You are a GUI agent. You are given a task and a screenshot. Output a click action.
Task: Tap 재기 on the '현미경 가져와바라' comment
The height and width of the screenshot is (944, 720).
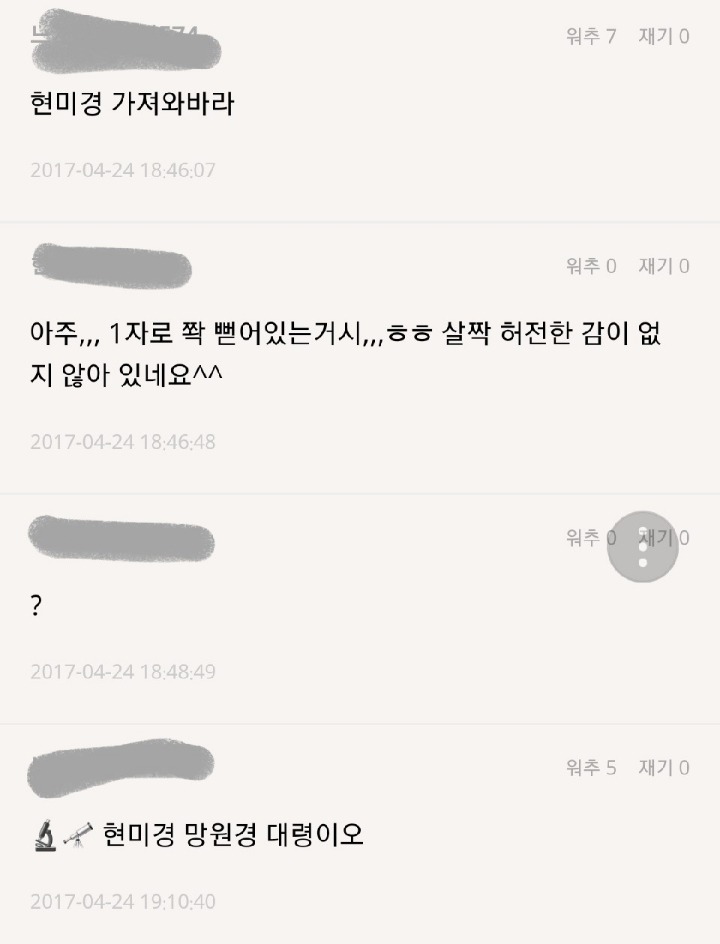664,37
